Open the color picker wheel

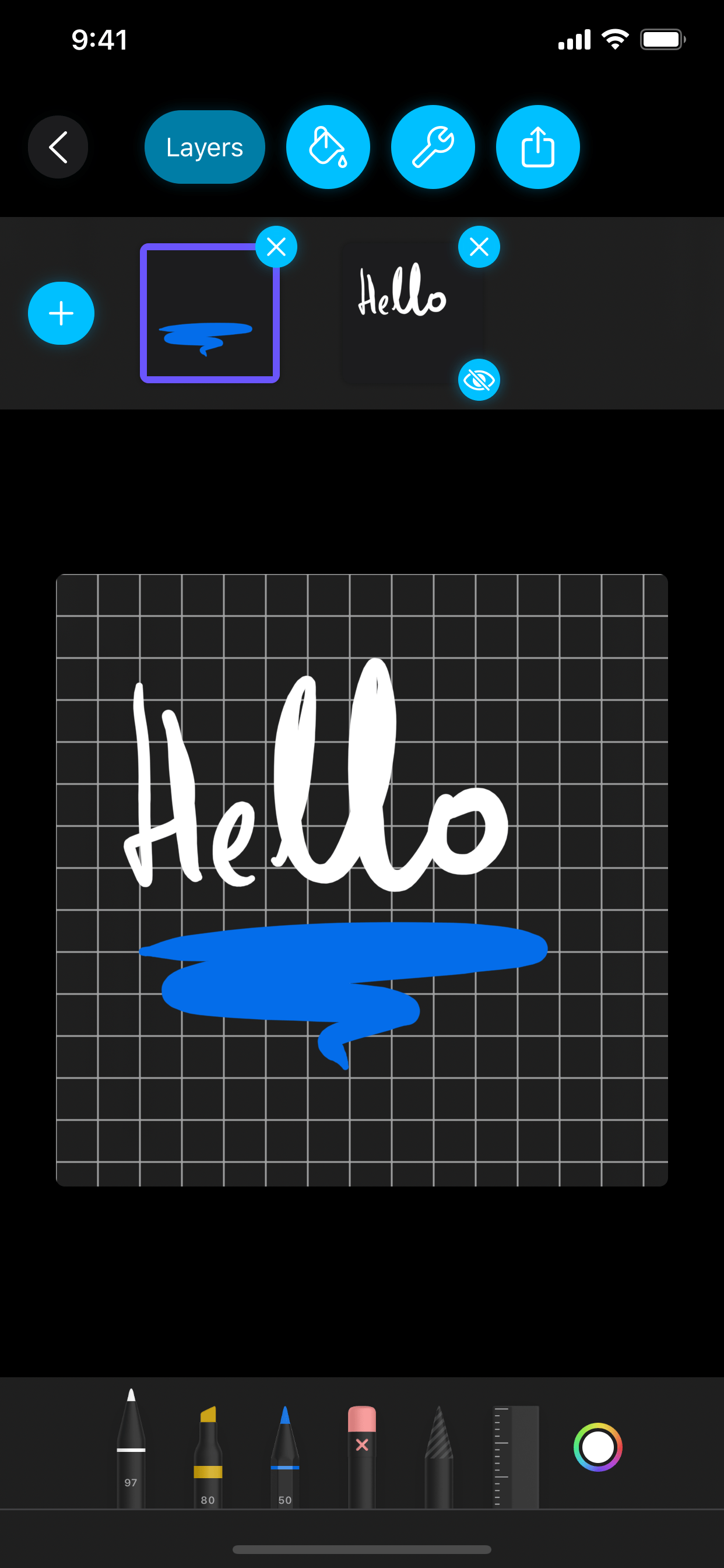pos(598,1447)
